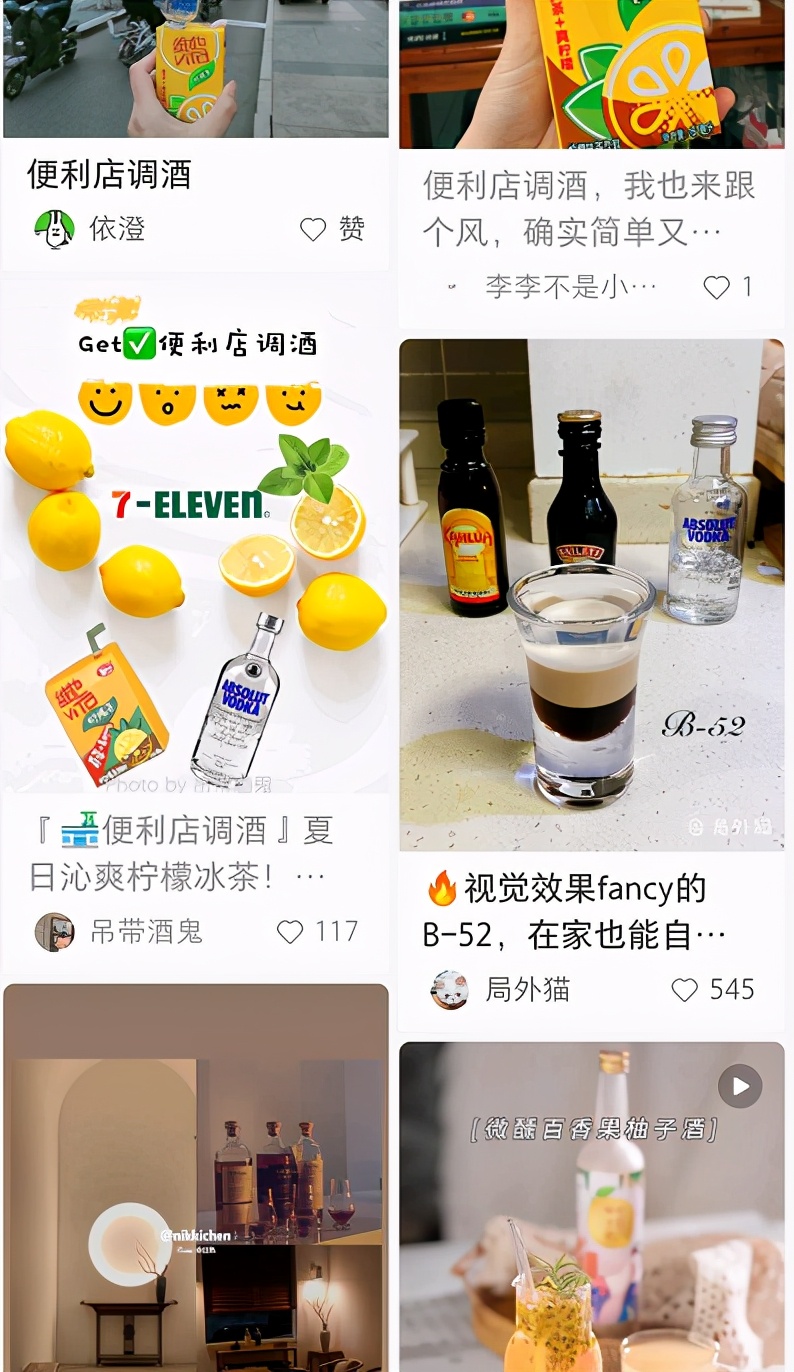Play the 微醺百香果柚子酒 video
This screenshot has height=1372, width=794.
[x=740, y=1086]
